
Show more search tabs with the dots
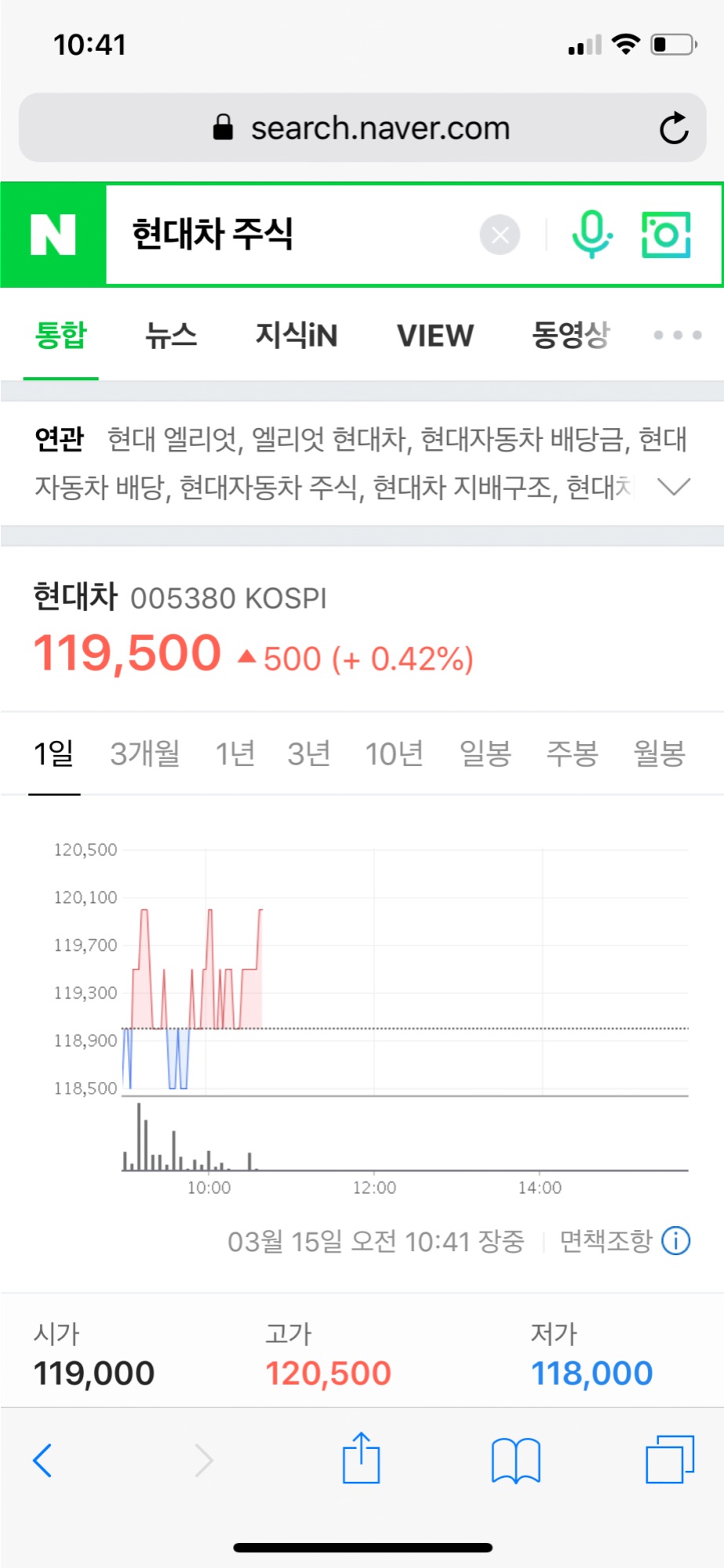[678, 336]
